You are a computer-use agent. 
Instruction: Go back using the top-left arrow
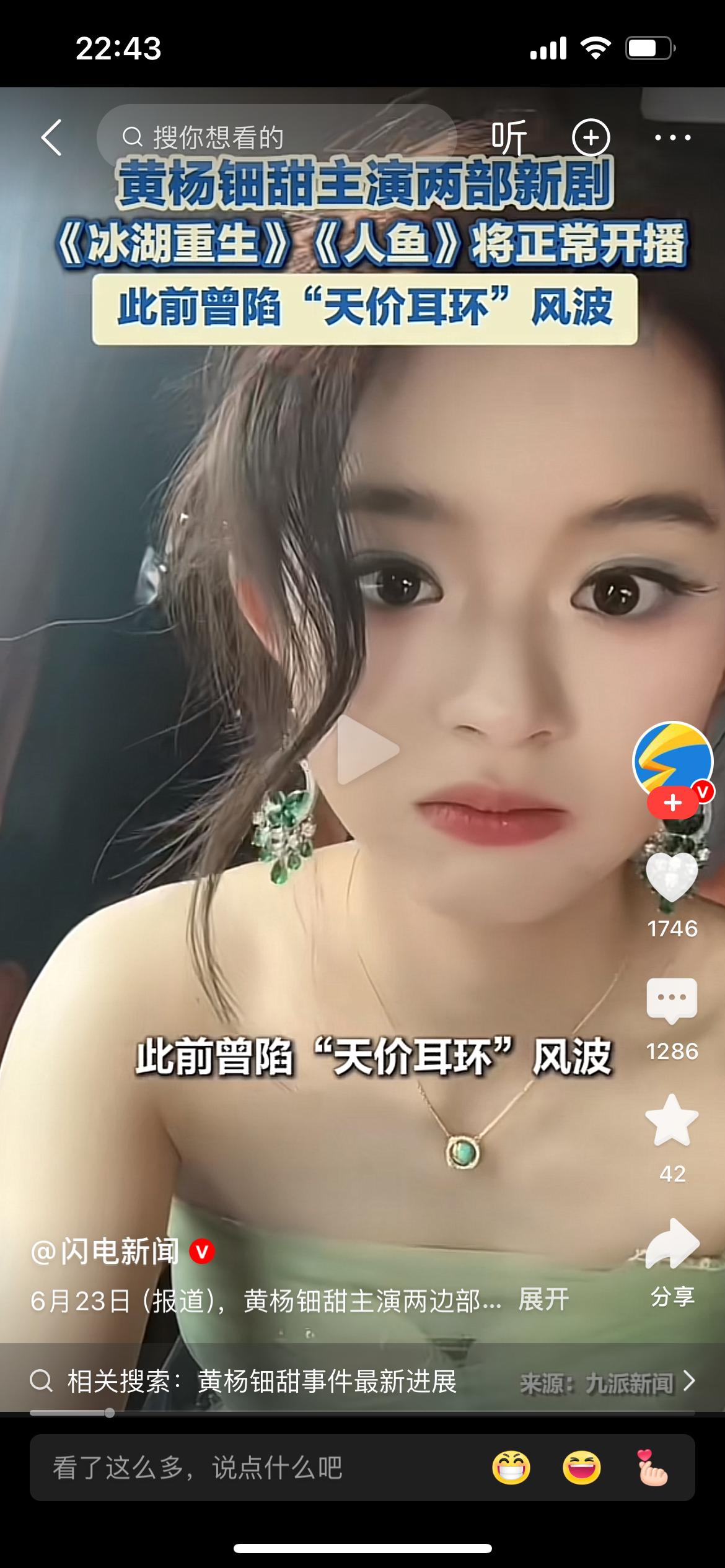point(52,137)
